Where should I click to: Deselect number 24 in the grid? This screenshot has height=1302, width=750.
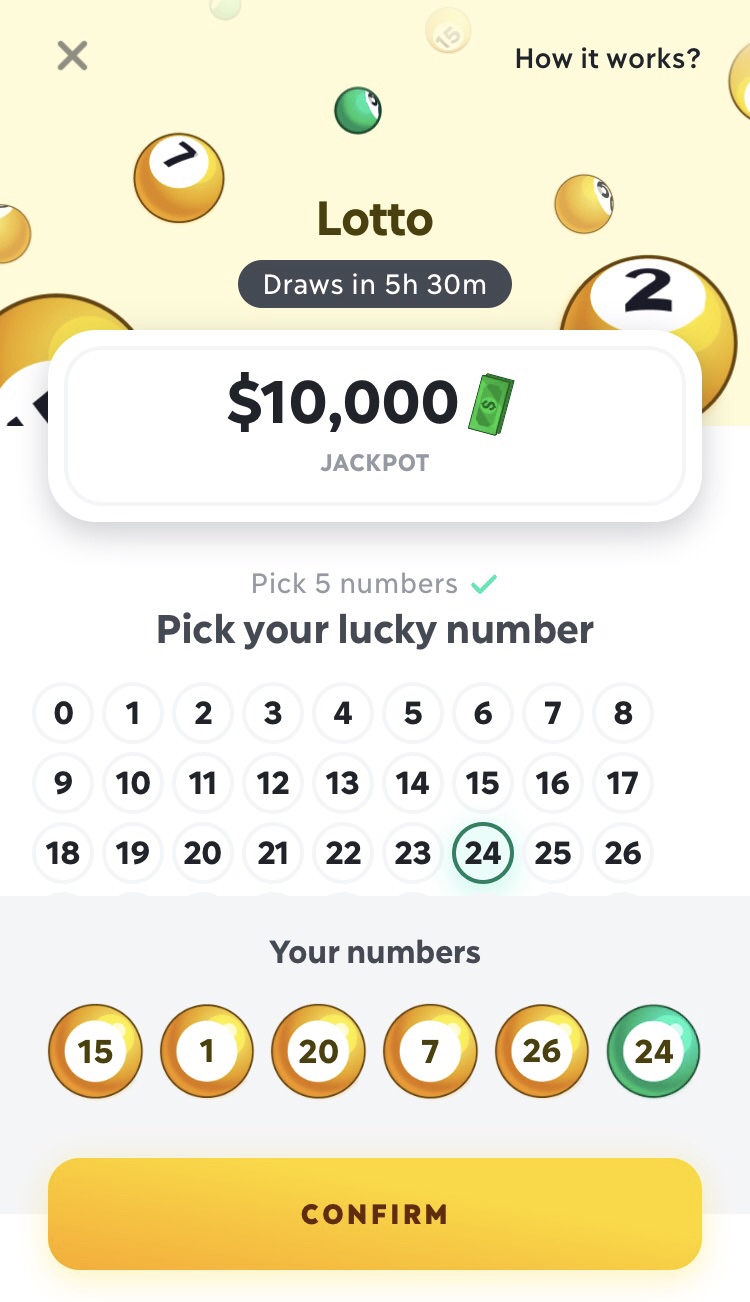click(x=483, y=853)
